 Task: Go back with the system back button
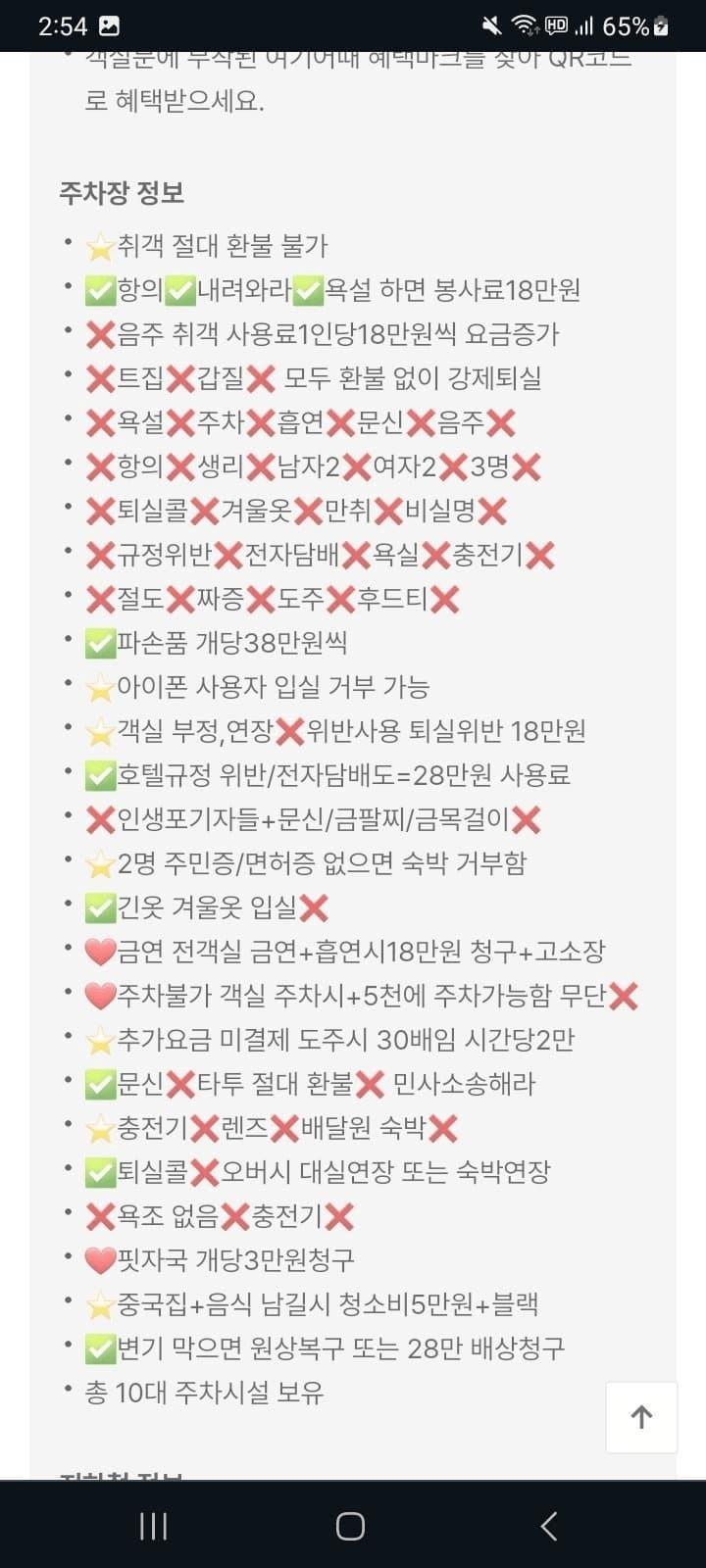click(549, 1526)
